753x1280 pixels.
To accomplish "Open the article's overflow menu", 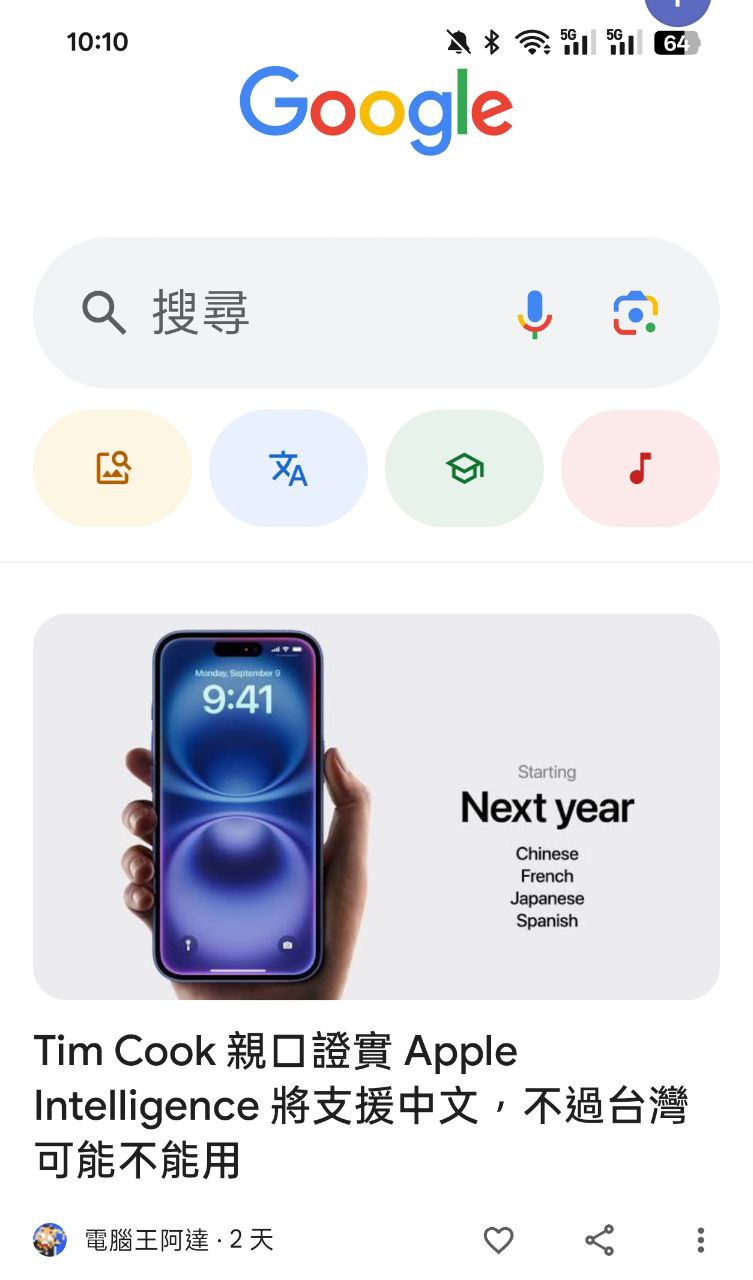I will [700, 1240].
